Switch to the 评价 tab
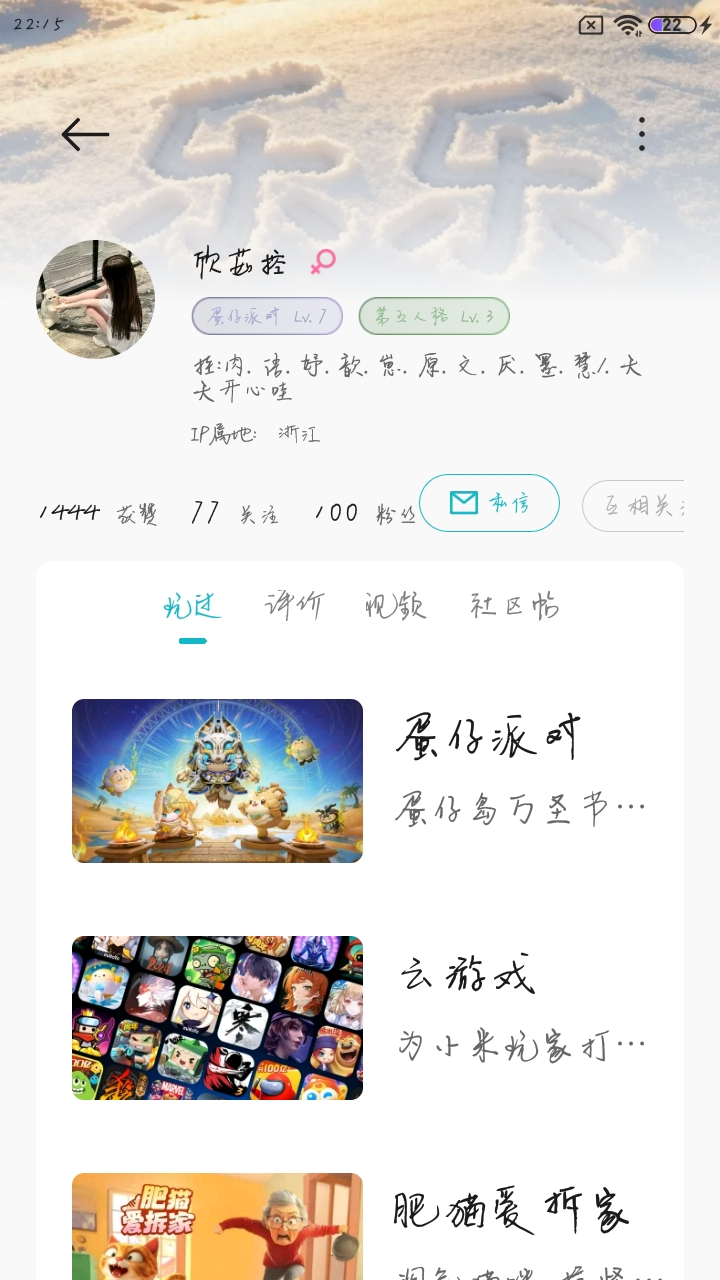 [x=294, y=606]
